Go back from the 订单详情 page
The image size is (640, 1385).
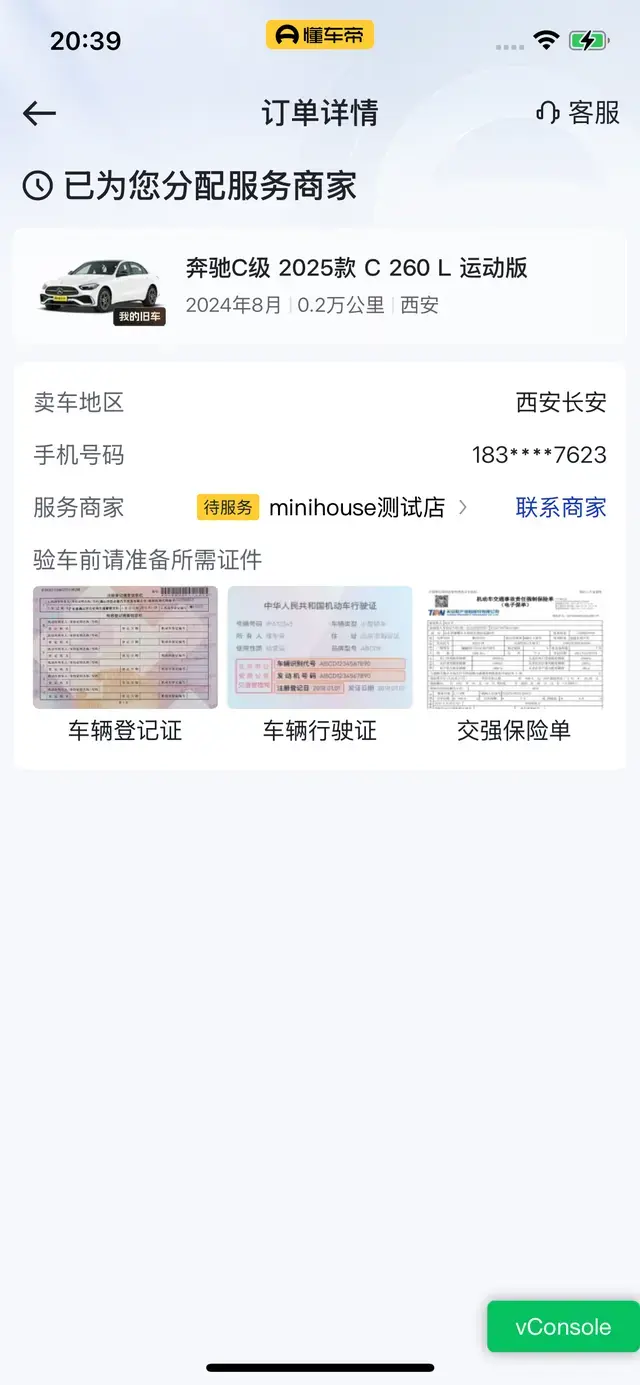click(x=39, y=113)
